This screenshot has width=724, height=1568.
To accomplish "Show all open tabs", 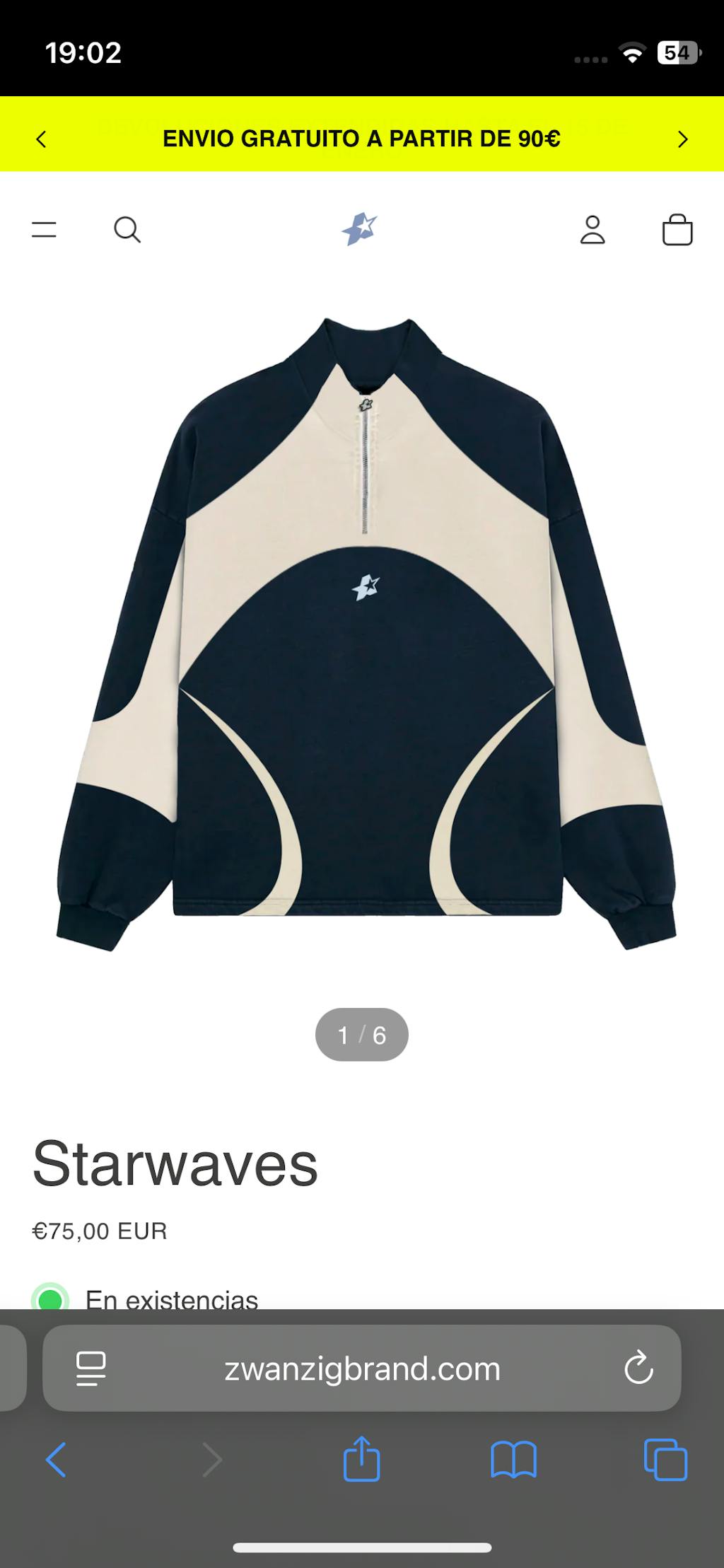I will (665, 1460).
